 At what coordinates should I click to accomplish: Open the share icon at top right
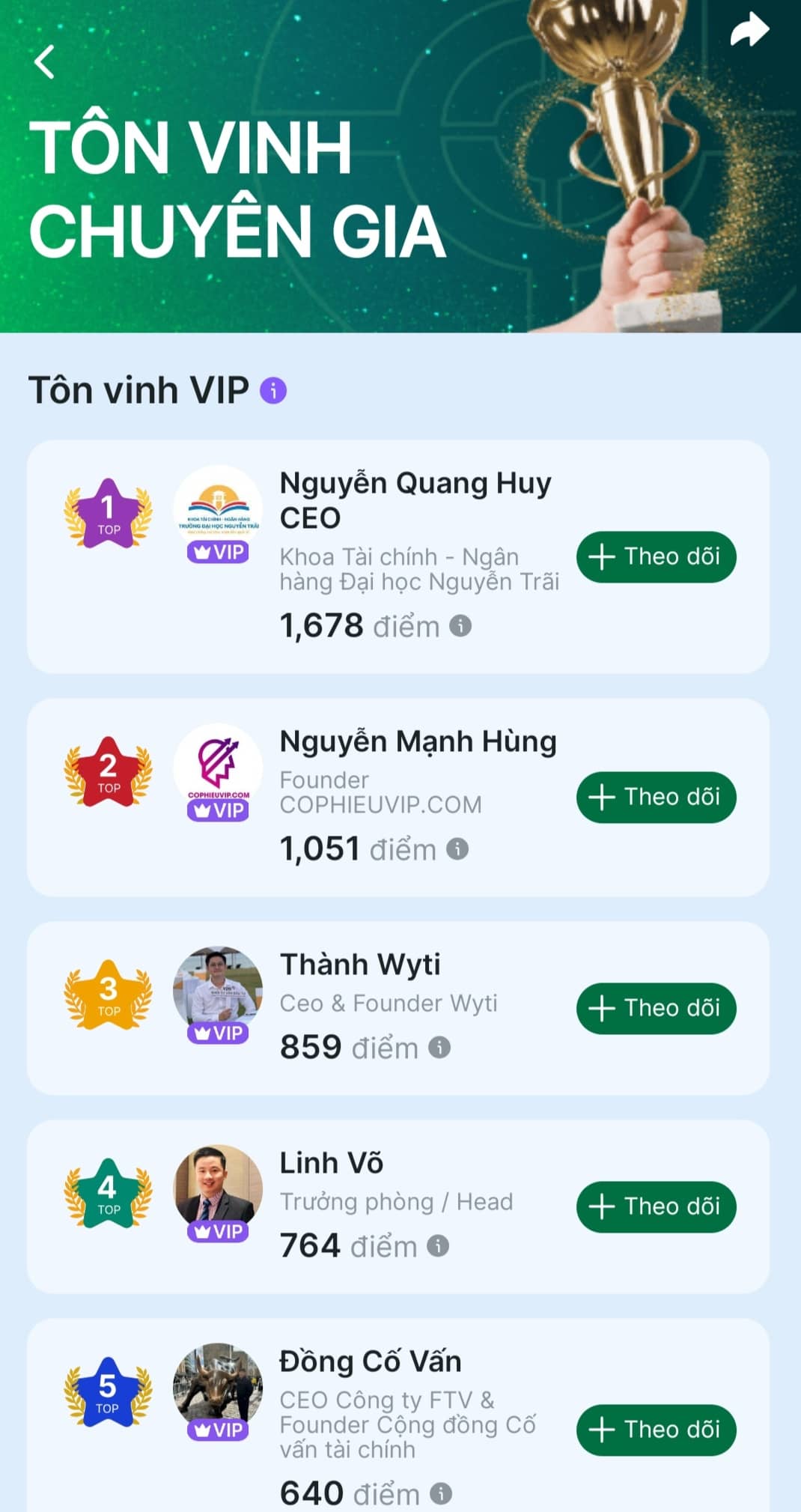click(751, 30)
